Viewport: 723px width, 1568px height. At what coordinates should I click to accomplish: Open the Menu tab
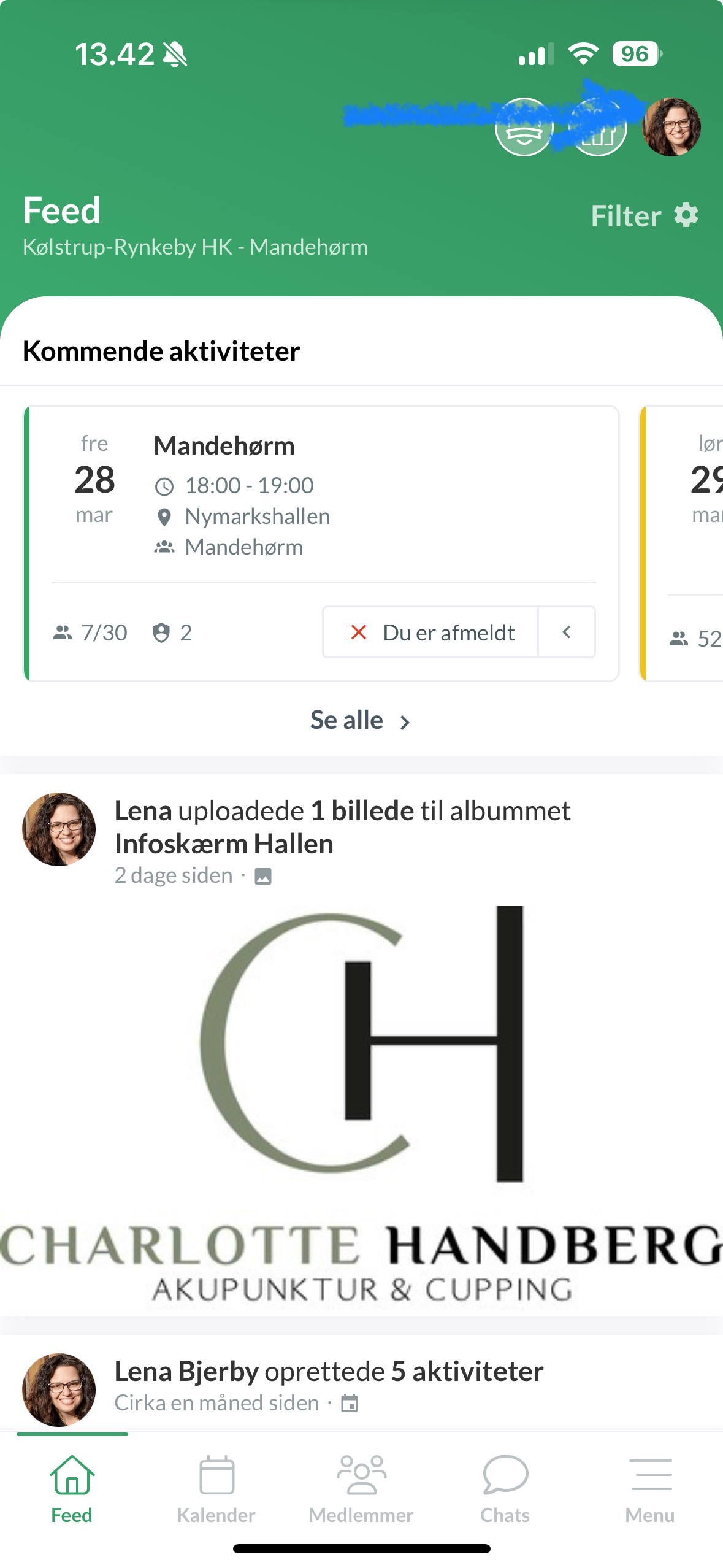click(650, 1489)
